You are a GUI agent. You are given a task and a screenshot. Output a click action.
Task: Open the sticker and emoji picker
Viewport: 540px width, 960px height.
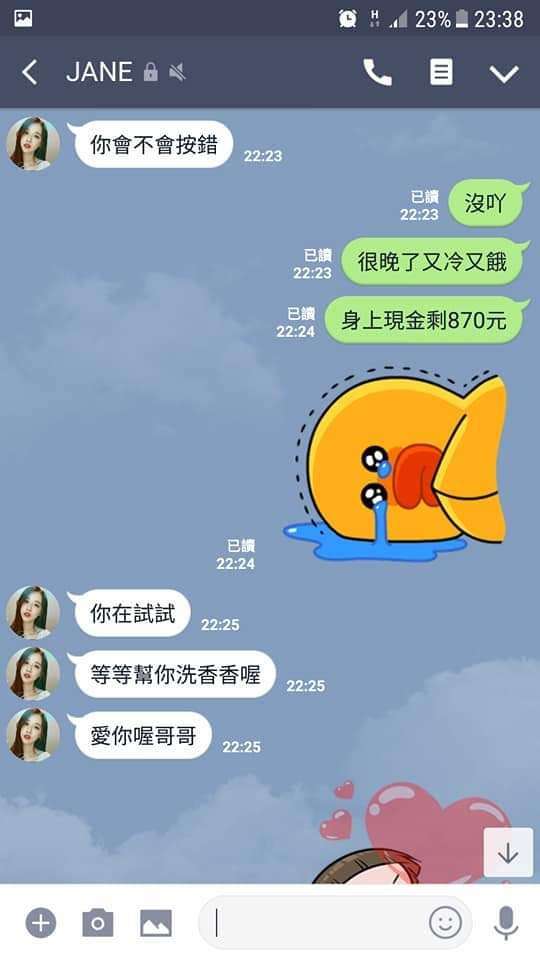pyautogui.click(x=445, y=923)
